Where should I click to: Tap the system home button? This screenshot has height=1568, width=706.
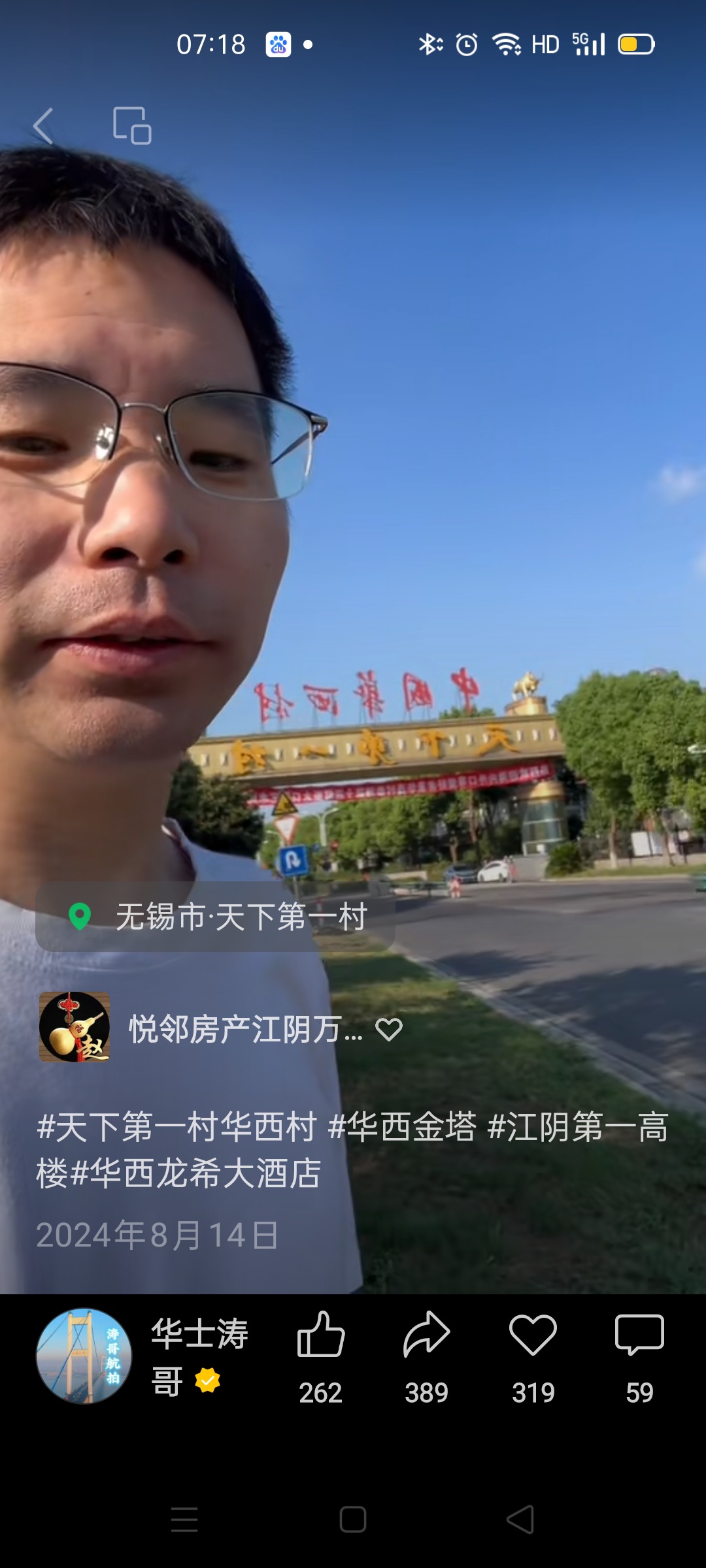(x=353, y=1519)
